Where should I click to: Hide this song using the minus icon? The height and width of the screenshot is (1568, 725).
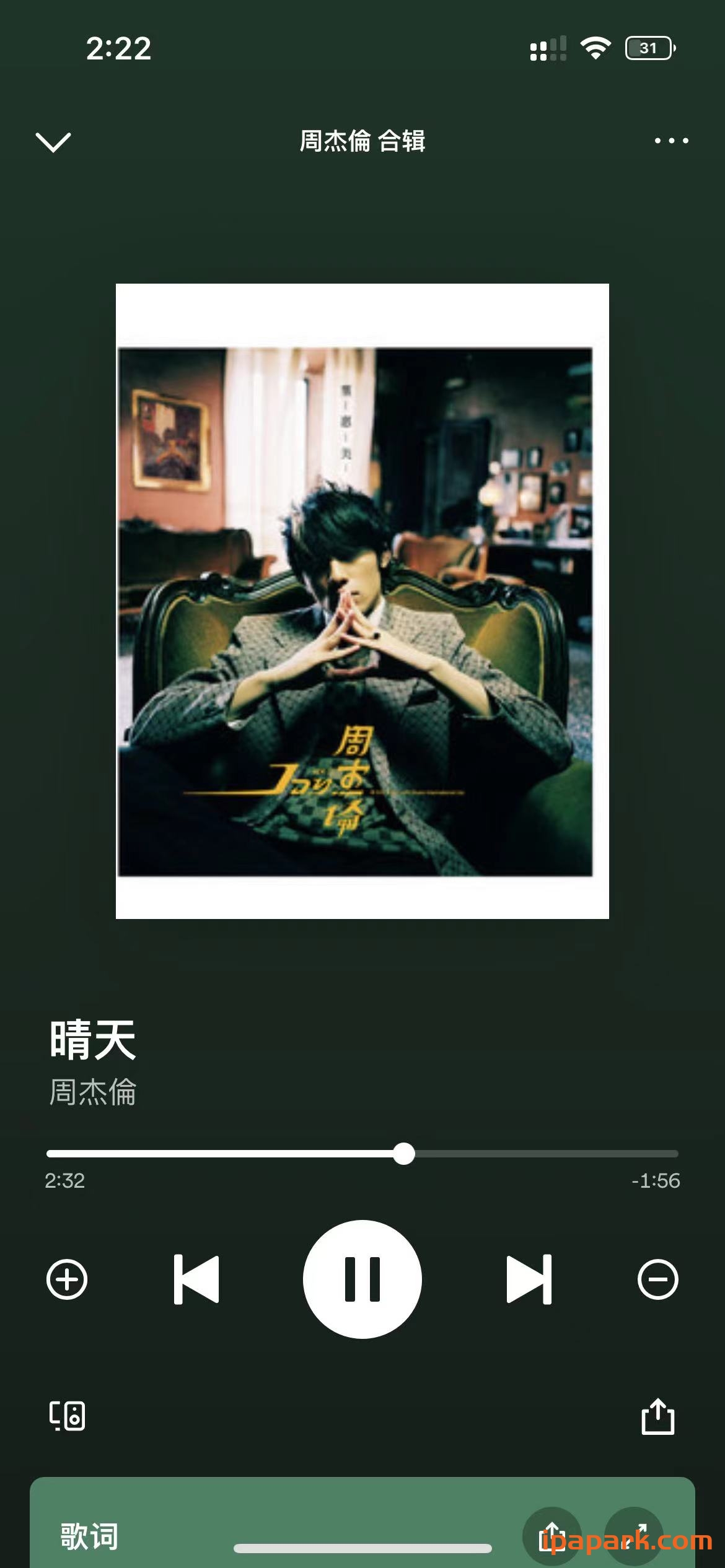coord(659,1278)
